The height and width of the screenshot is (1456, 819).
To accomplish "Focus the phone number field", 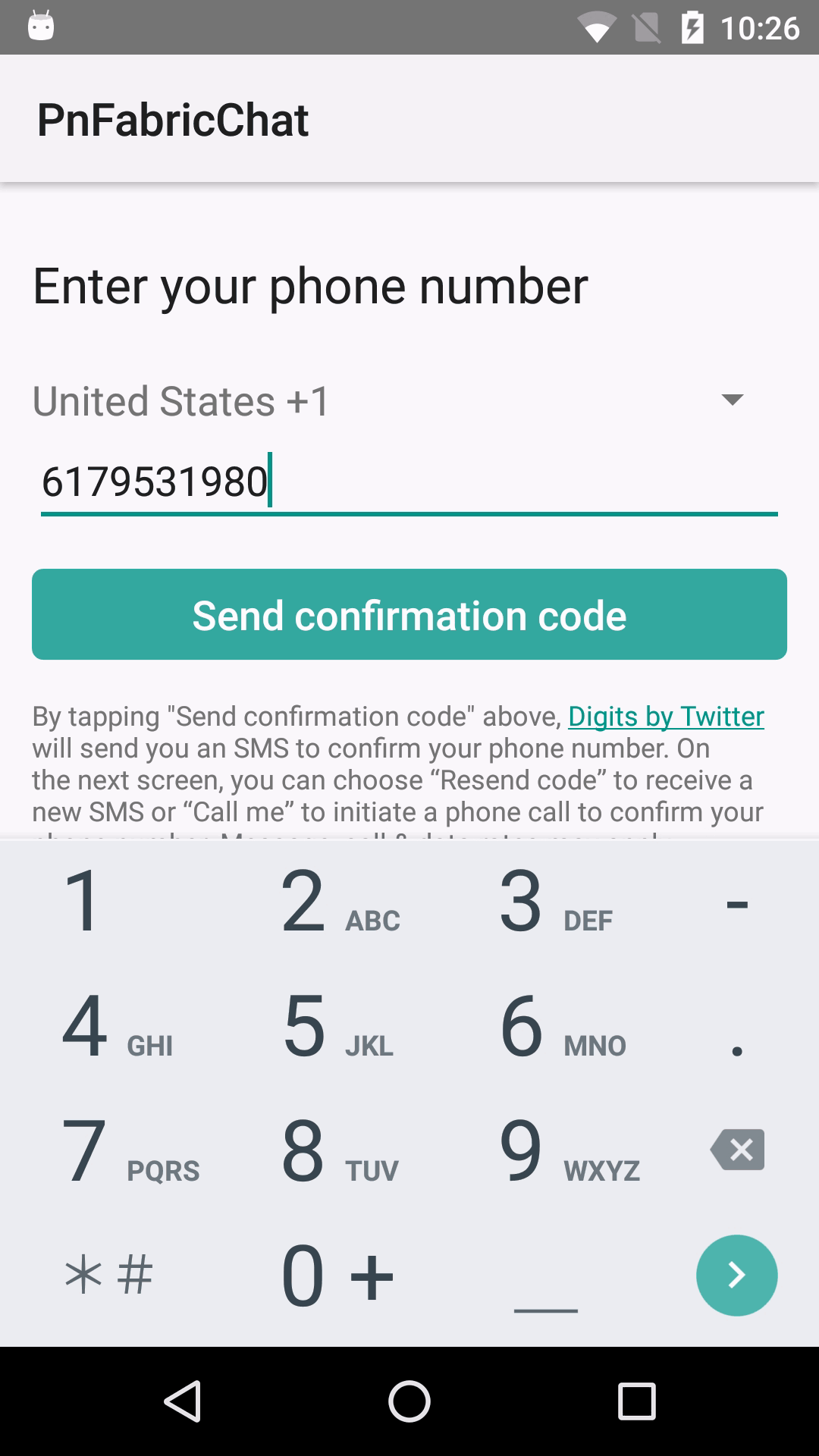I will (408, 482).
